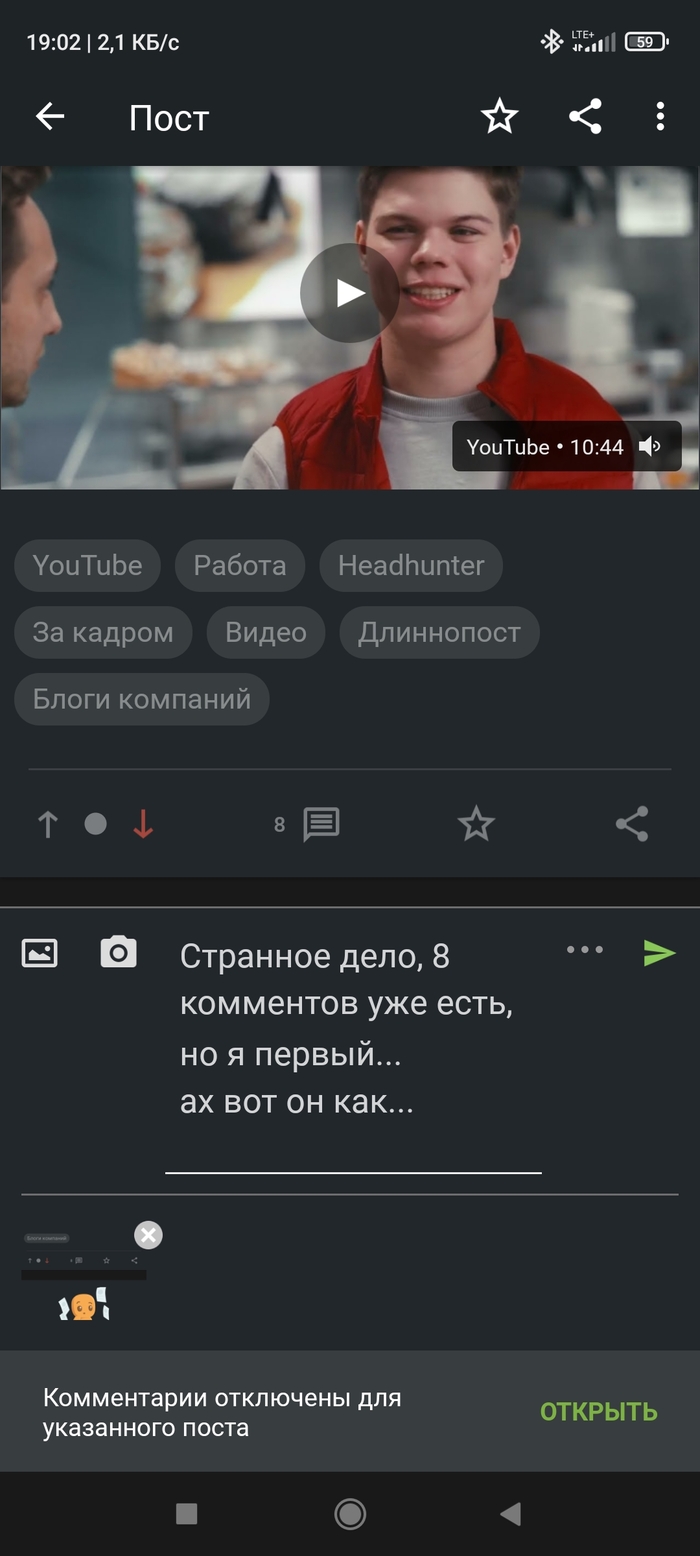Send the written comment
Image resolution: width=700 pixels, height=1556 pixels.
(659, 953)
